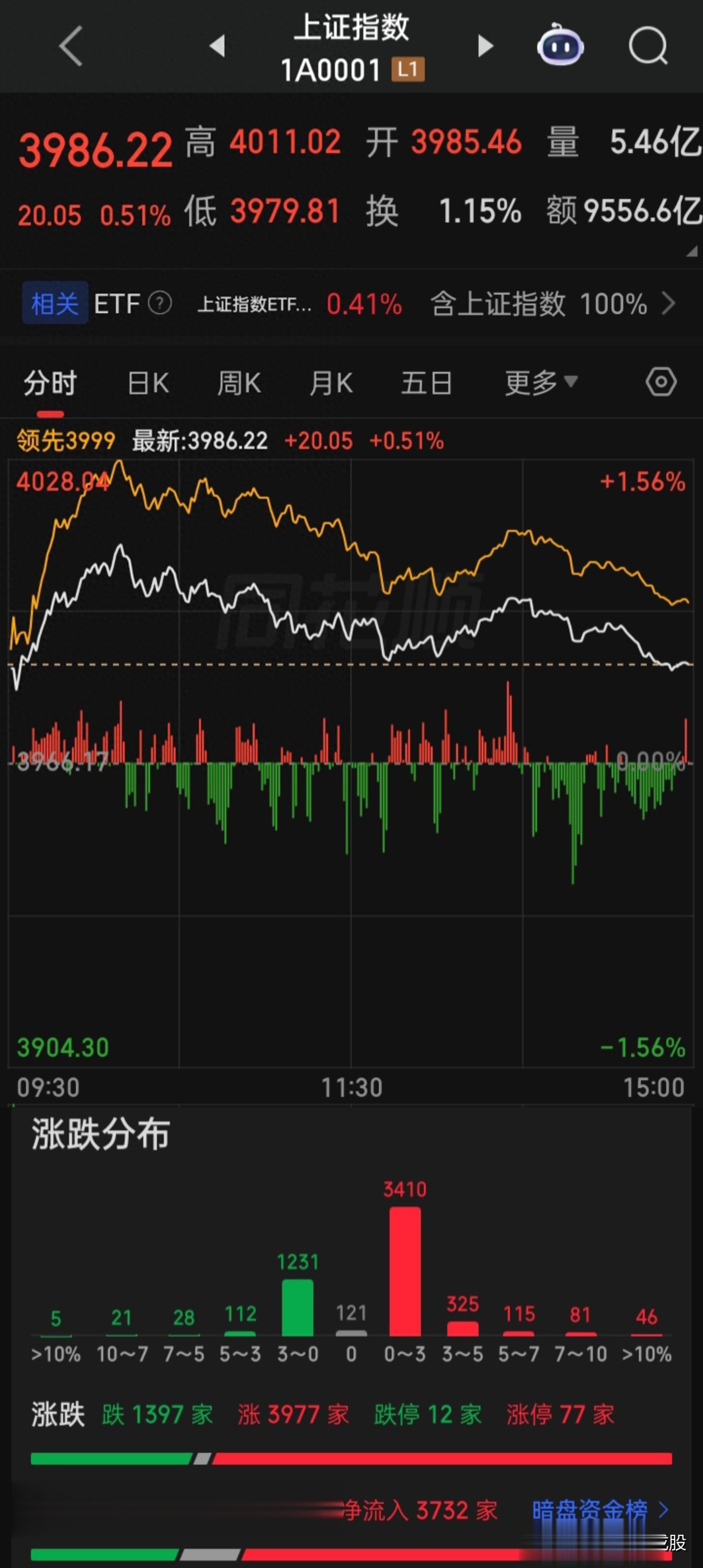Open the 更多 chart period dropdown
This screenshot has height=1568, width=703.
coord(541,384)
